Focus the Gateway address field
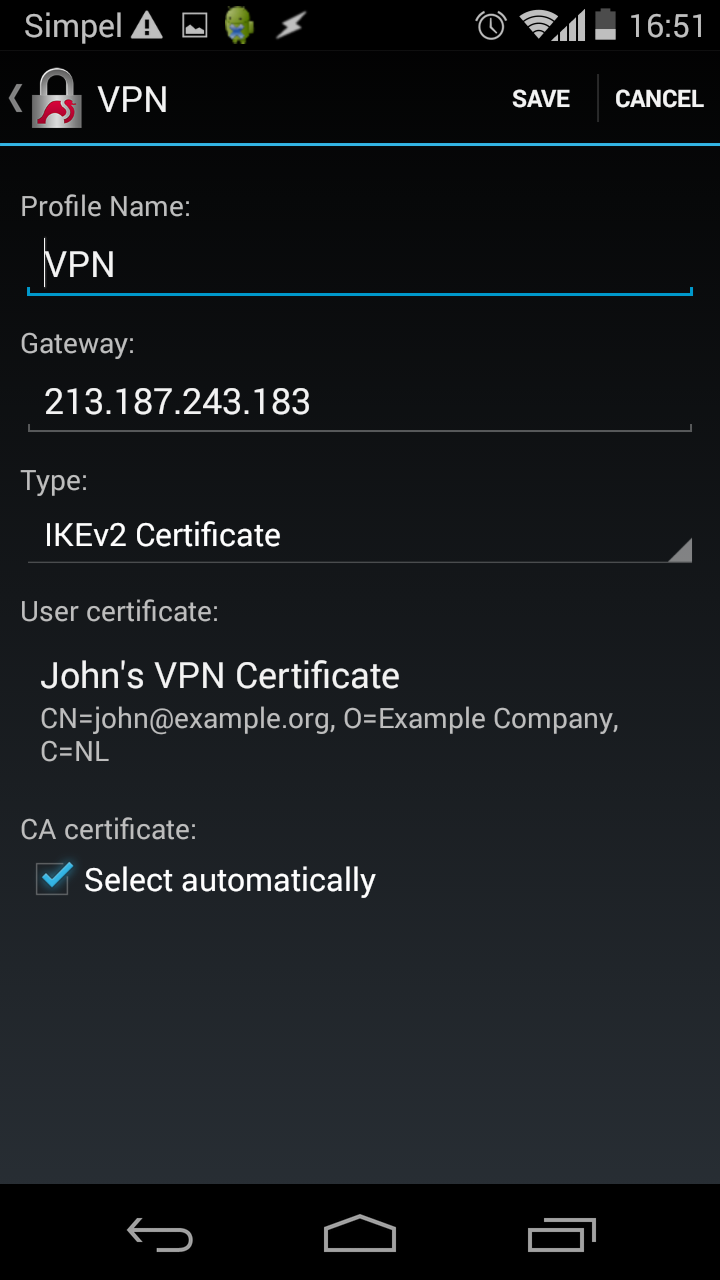 [360, 402]
